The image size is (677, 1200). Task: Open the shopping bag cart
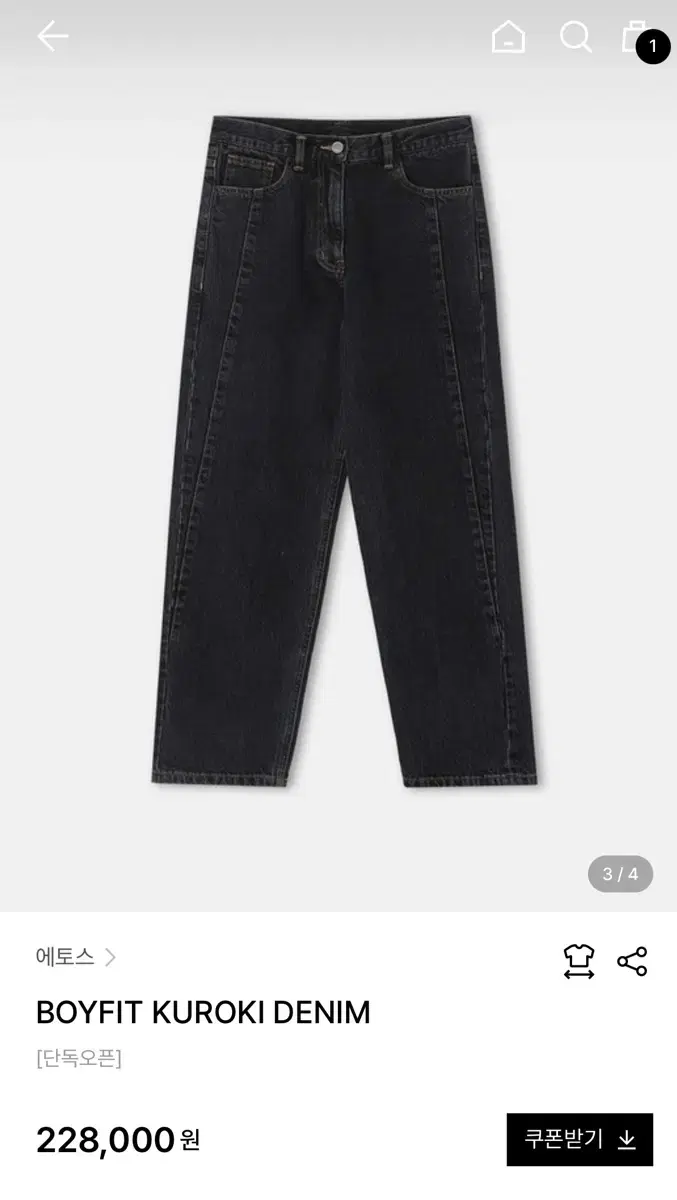point(636,37)
